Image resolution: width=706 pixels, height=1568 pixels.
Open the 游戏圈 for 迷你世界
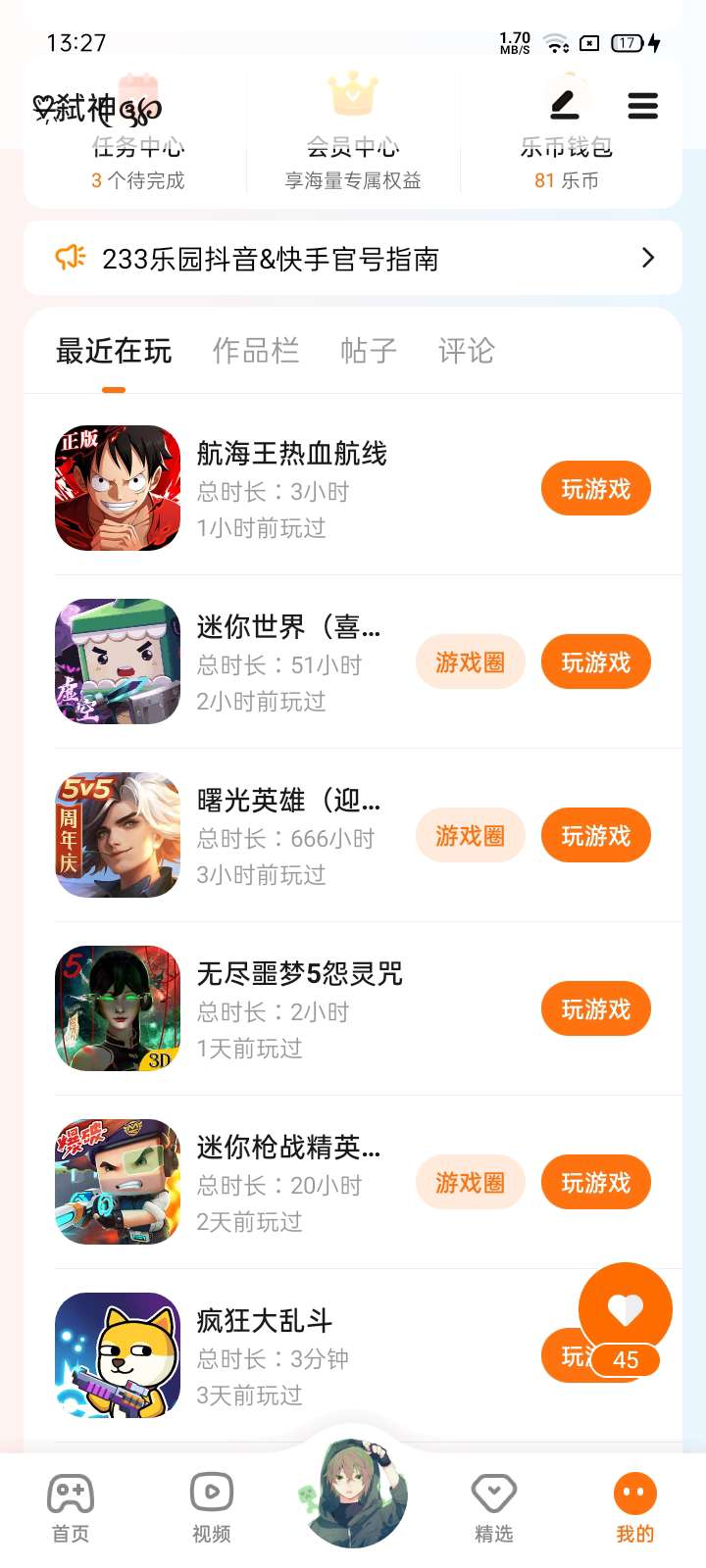point(471,662)
